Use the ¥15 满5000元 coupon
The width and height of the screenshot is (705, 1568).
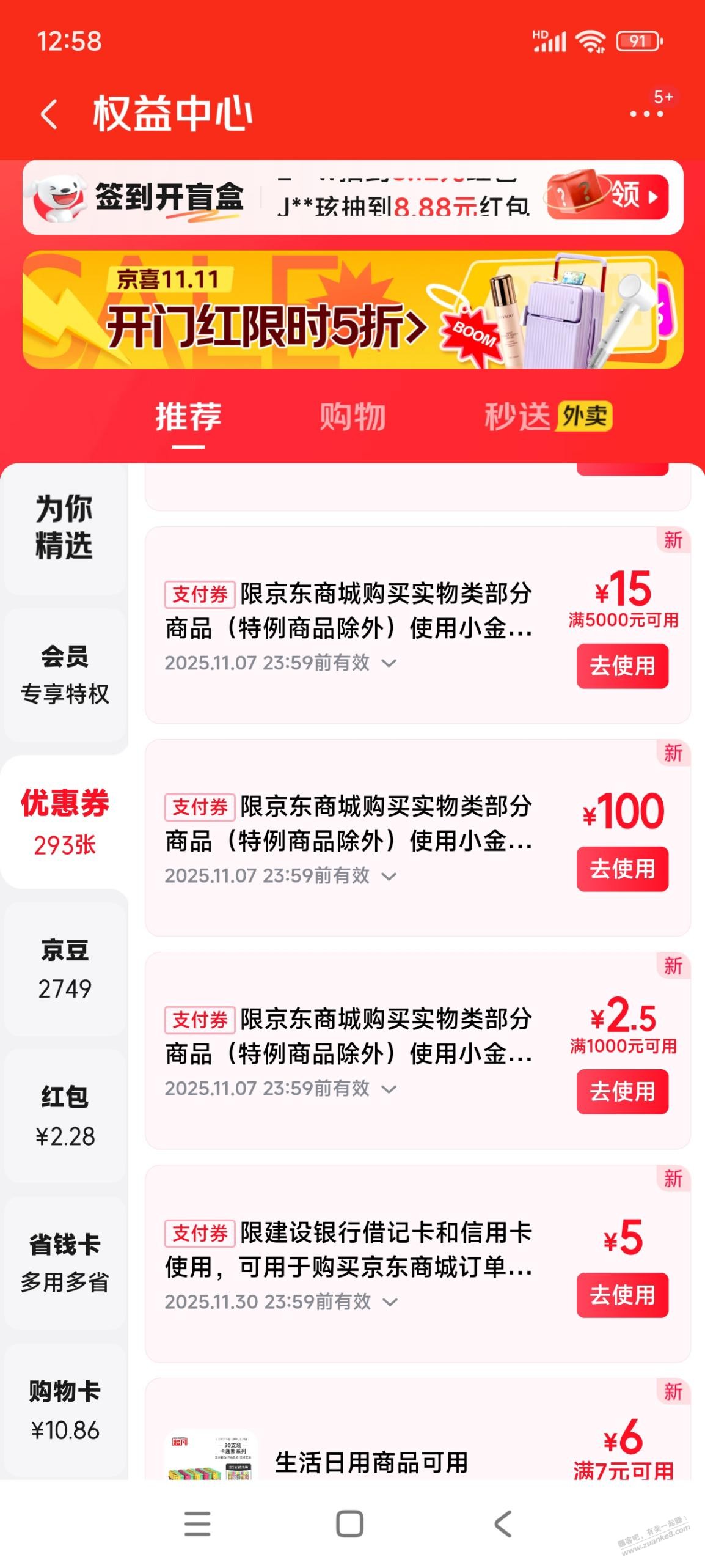pos(622,666)
